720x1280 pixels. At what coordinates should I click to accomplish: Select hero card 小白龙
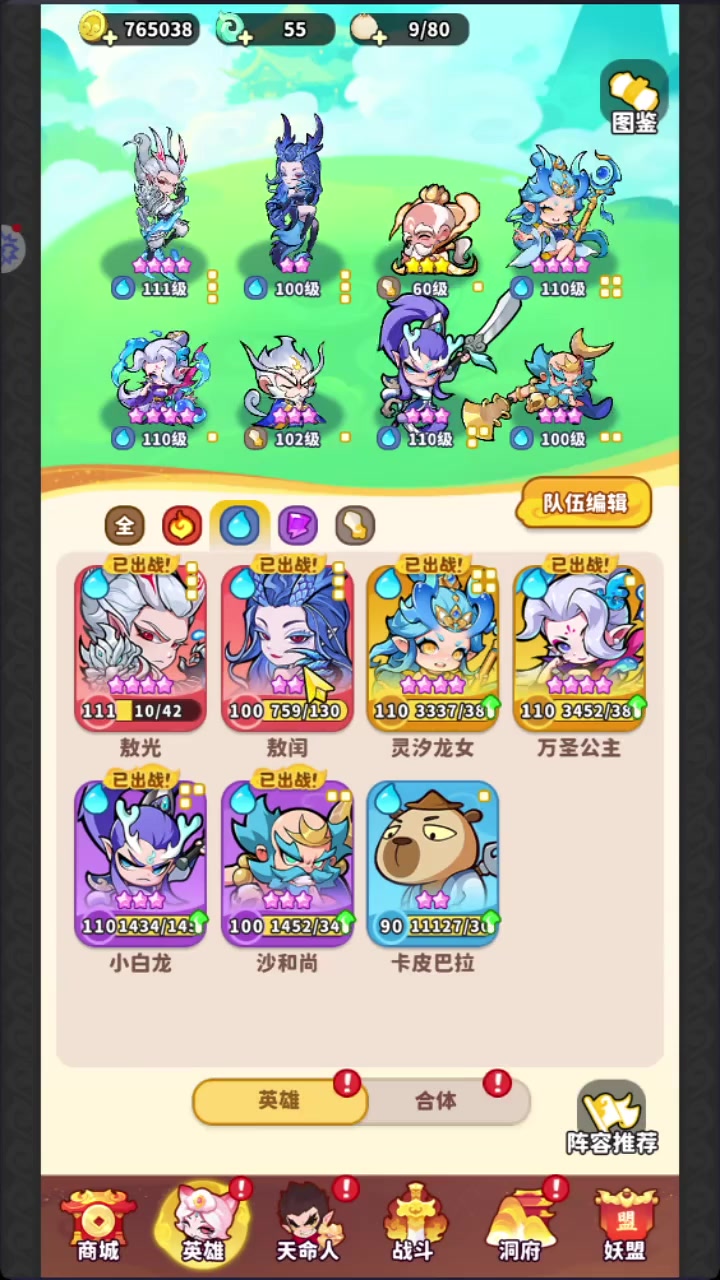140,863
